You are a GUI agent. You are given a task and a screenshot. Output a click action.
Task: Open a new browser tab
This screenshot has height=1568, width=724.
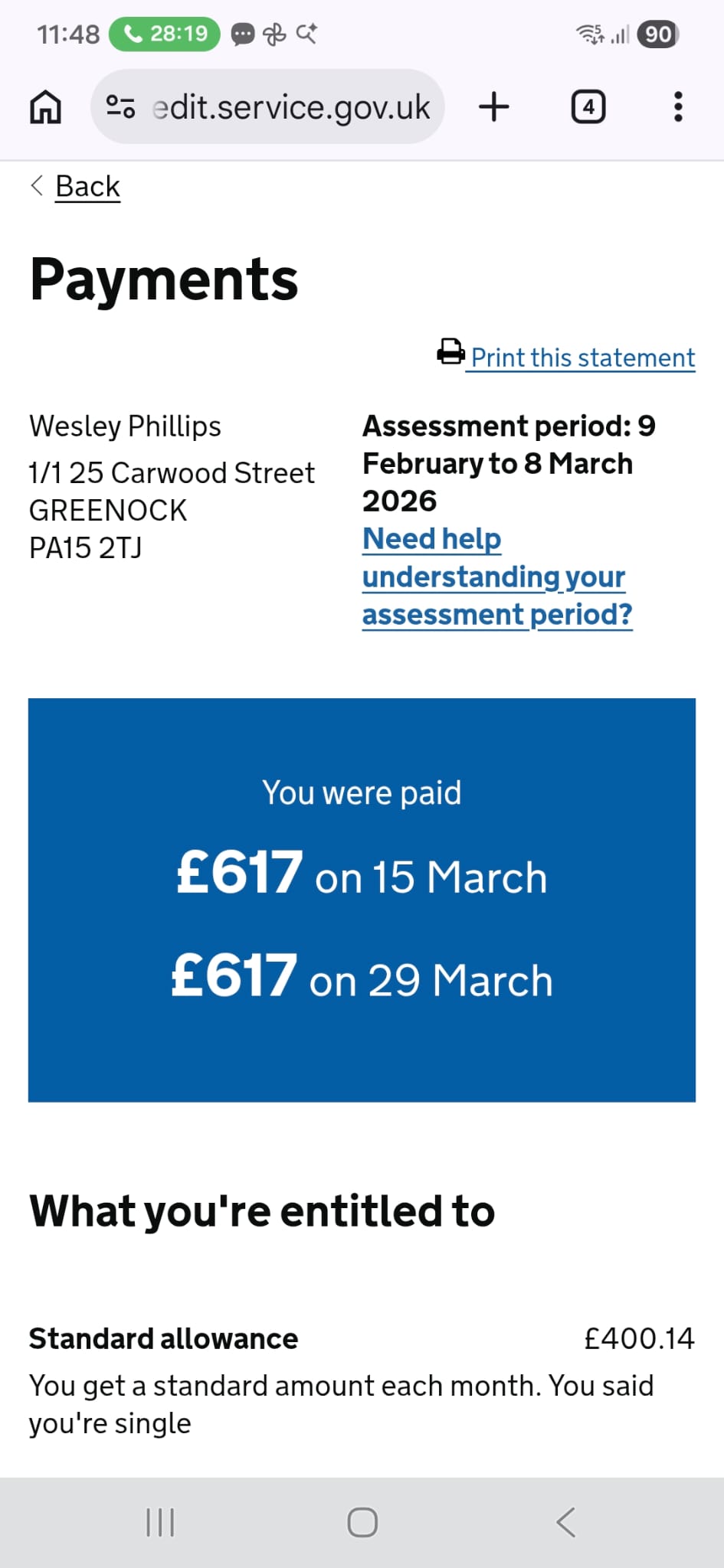(x=494, y=107)
